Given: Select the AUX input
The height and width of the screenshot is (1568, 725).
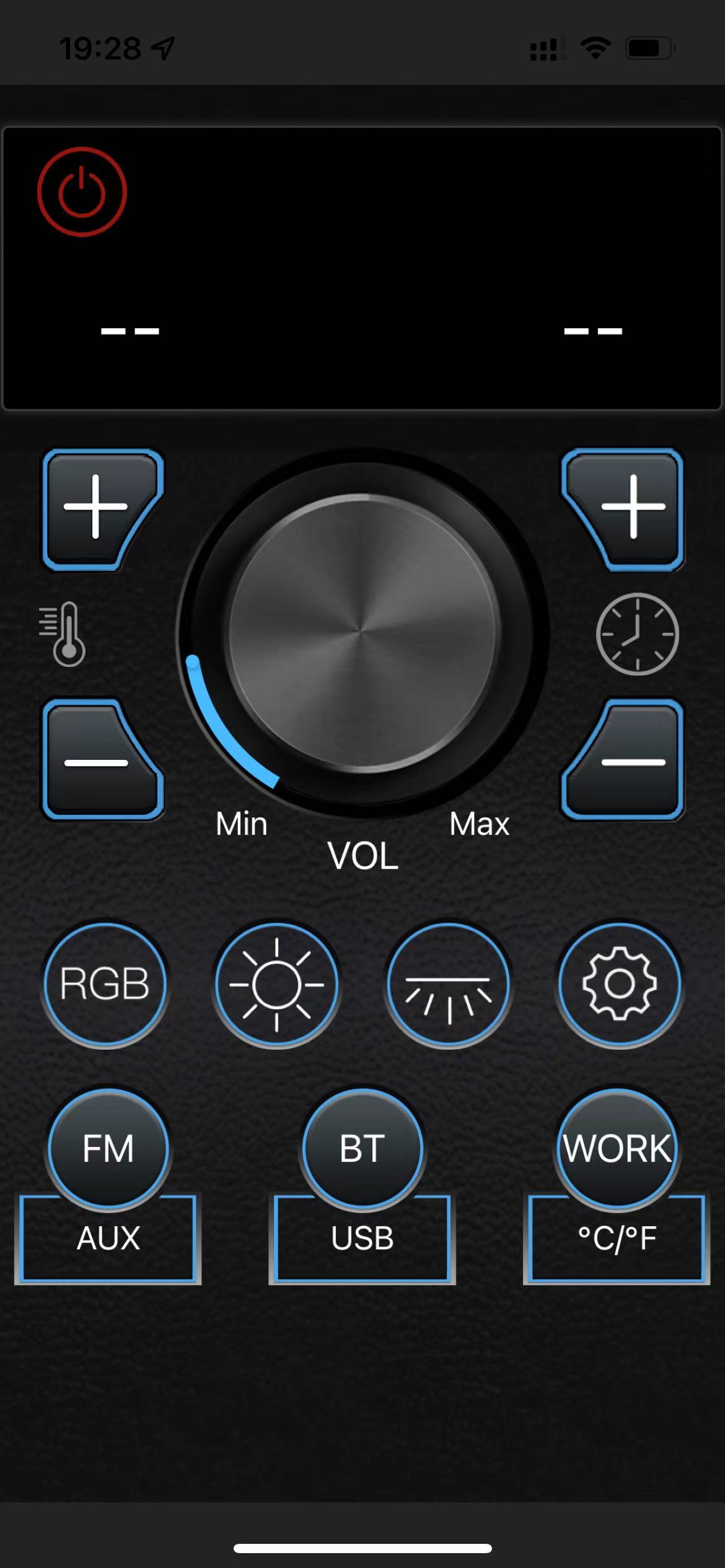Looking at the screenshot, I should [x=108, y=1246].
